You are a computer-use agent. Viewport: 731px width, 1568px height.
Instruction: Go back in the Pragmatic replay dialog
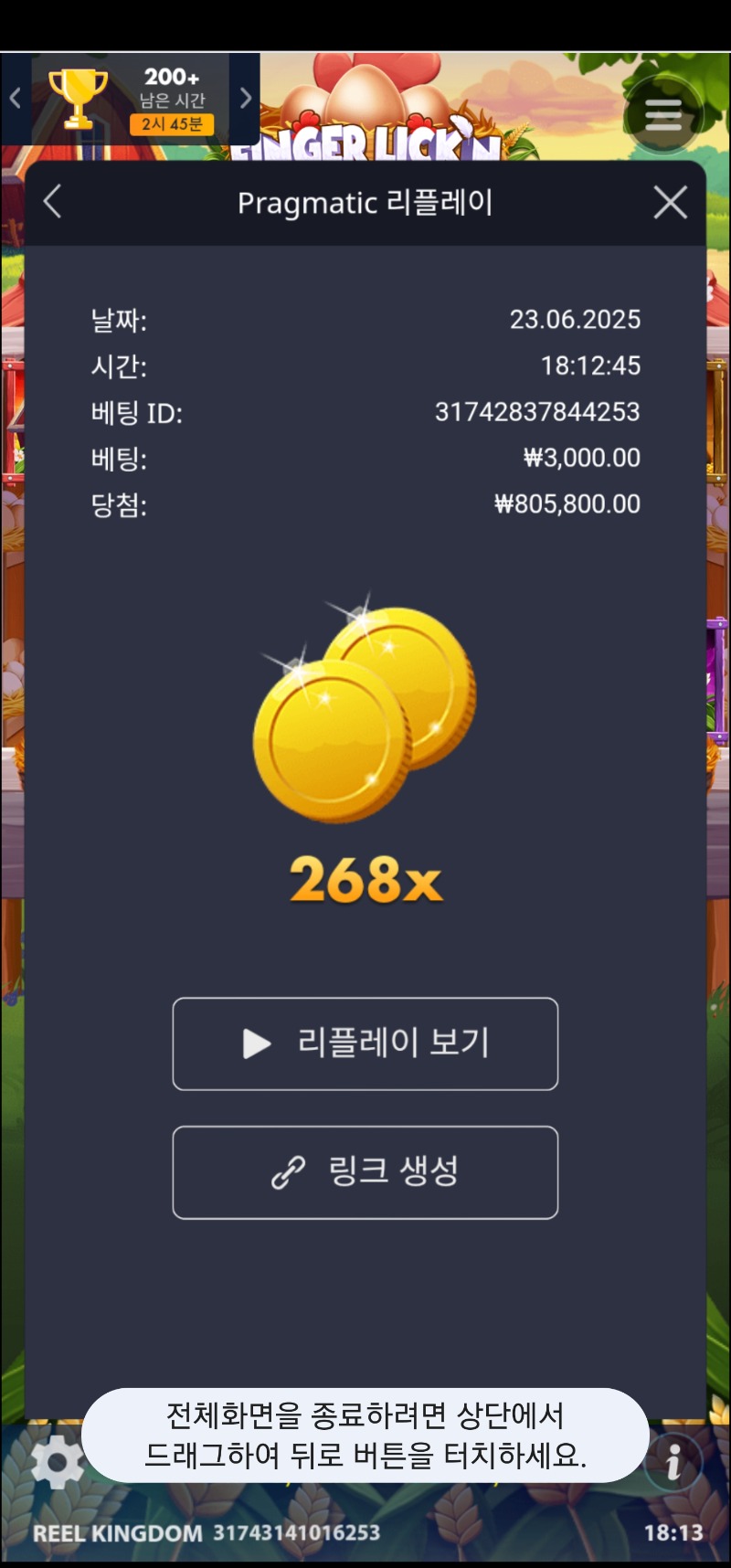53,202
